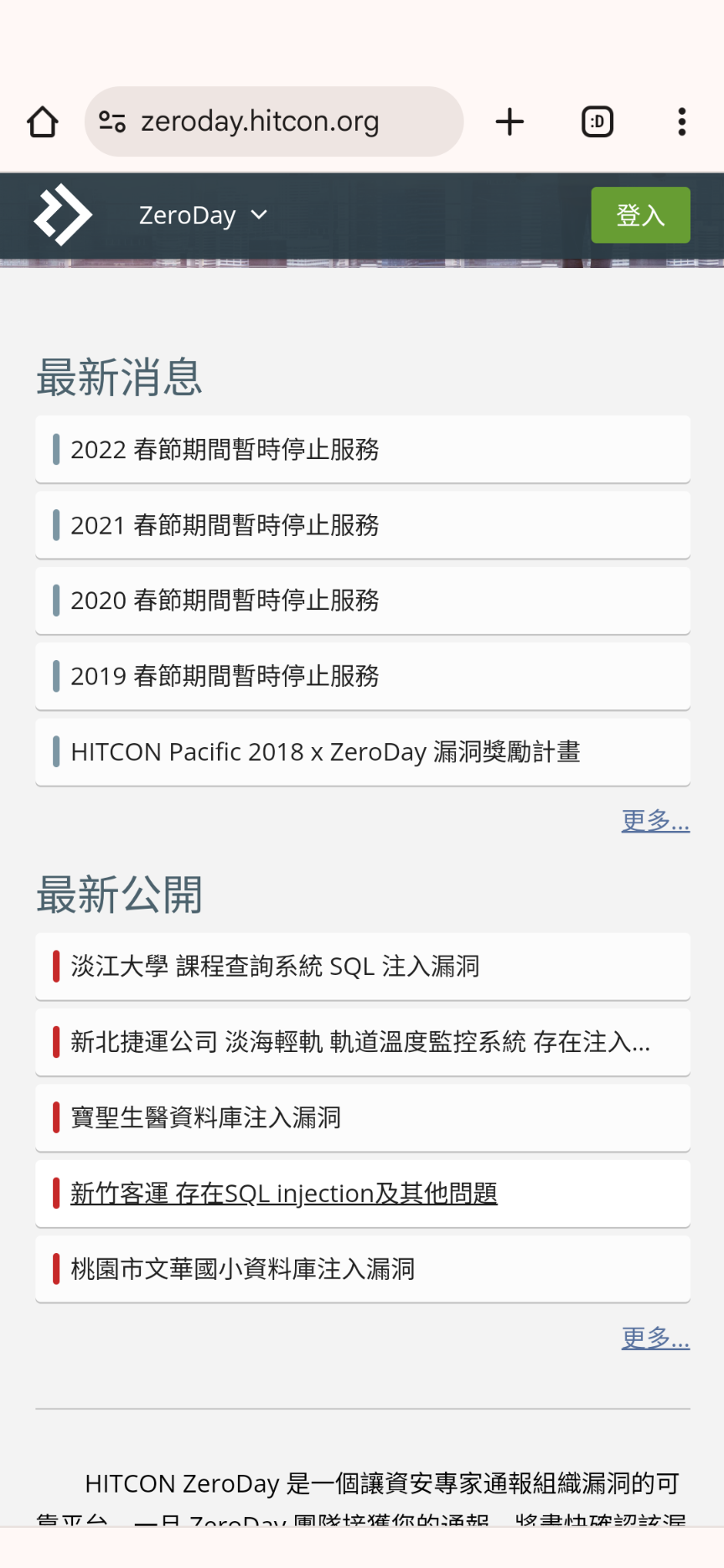Screen dimensions: 724x1568
Task: Tap the green 登入 login button
Action: [x=640, y=215]
